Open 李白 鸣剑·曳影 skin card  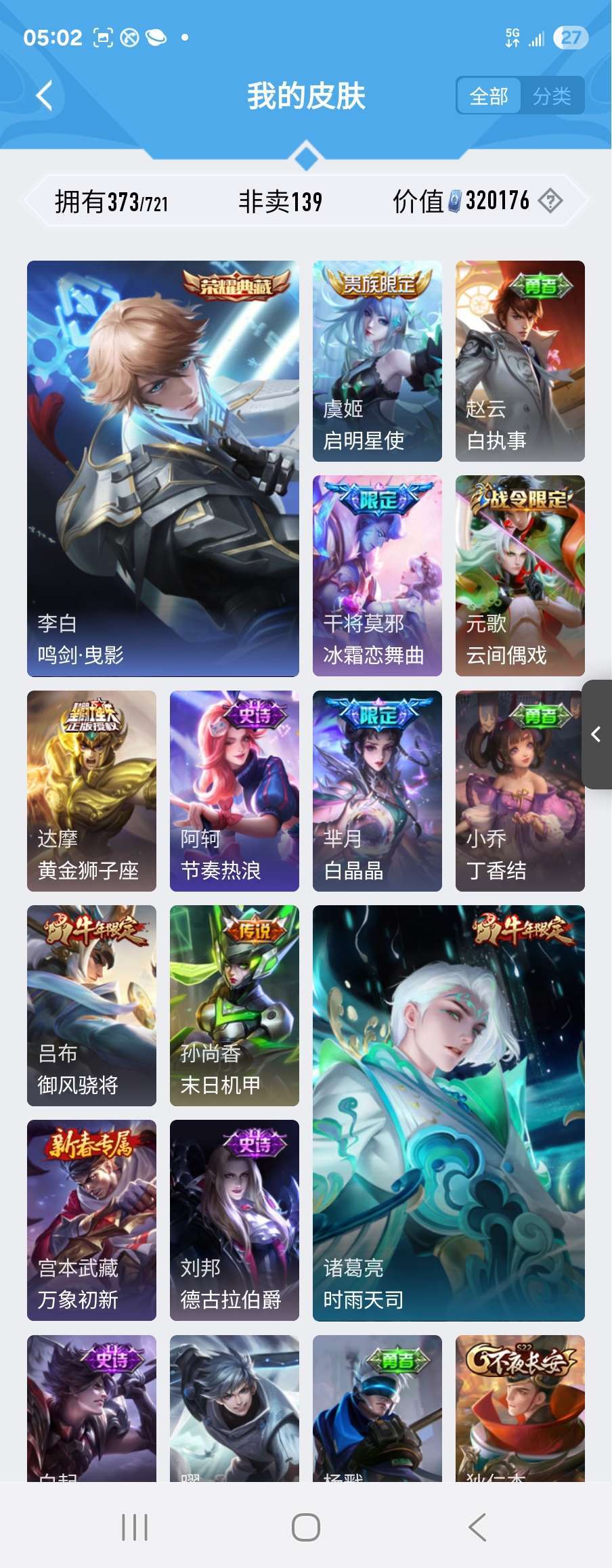coord(163,469)
